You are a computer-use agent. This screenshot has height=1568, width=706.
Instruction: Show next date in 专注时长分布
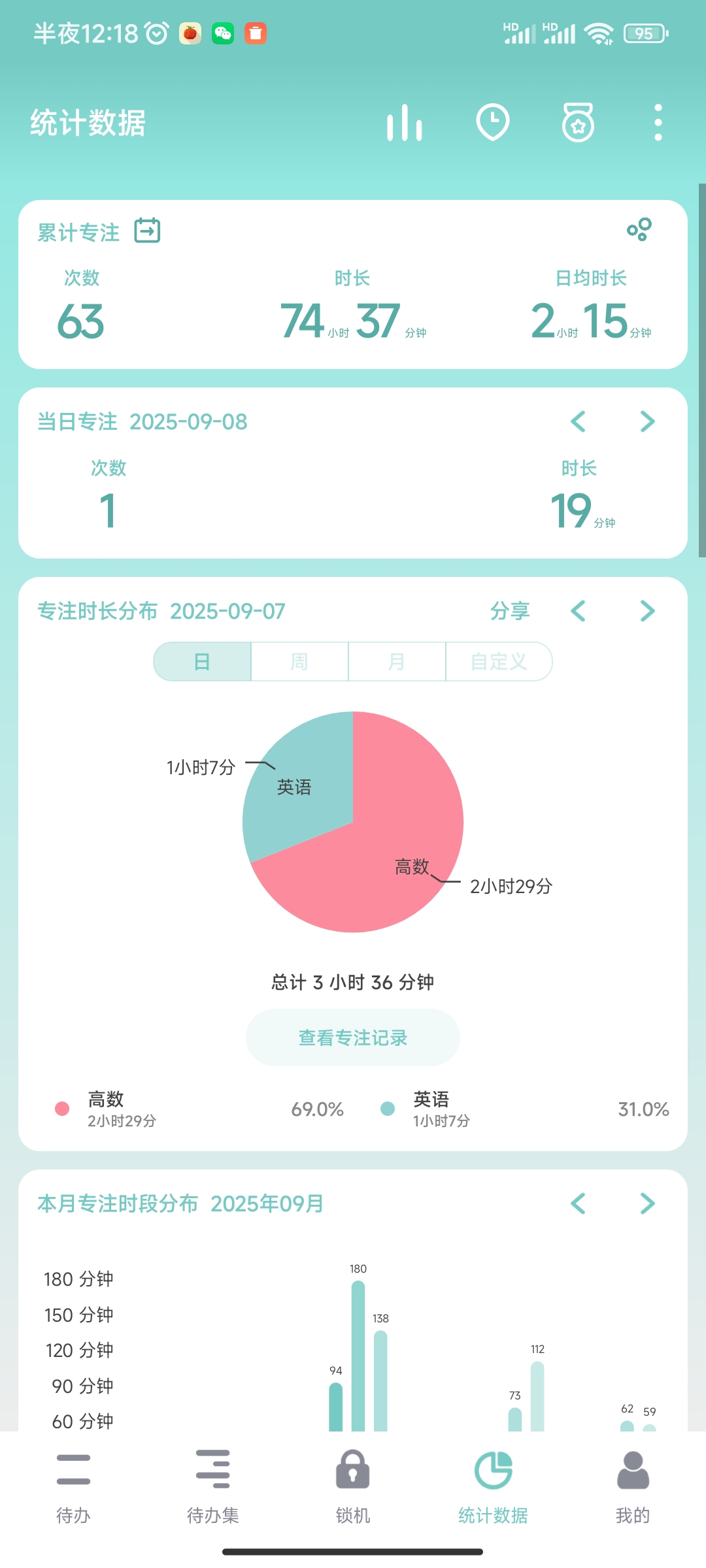pos(647,611)
